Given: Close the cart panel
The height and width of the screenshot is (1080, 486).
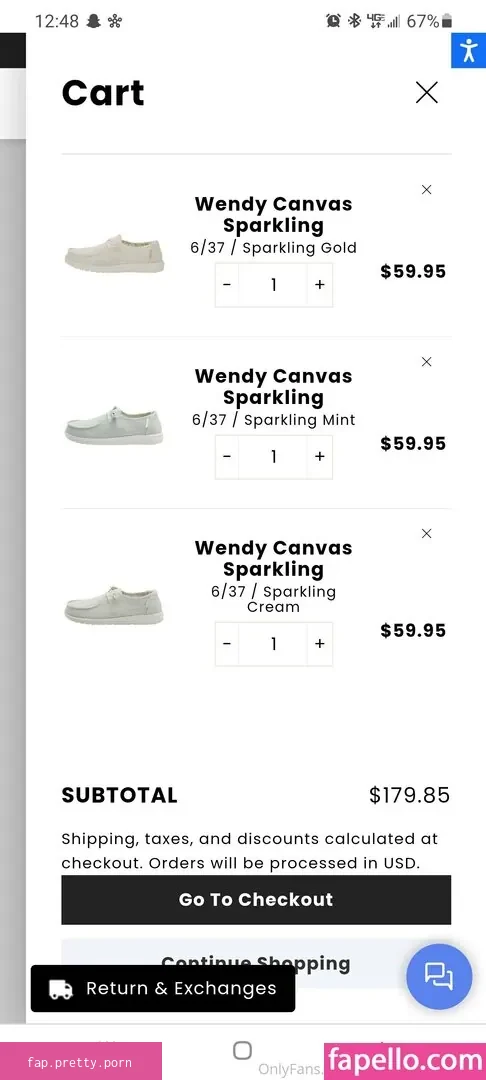Looking at the screenshot, I should (x=426, y=92).
